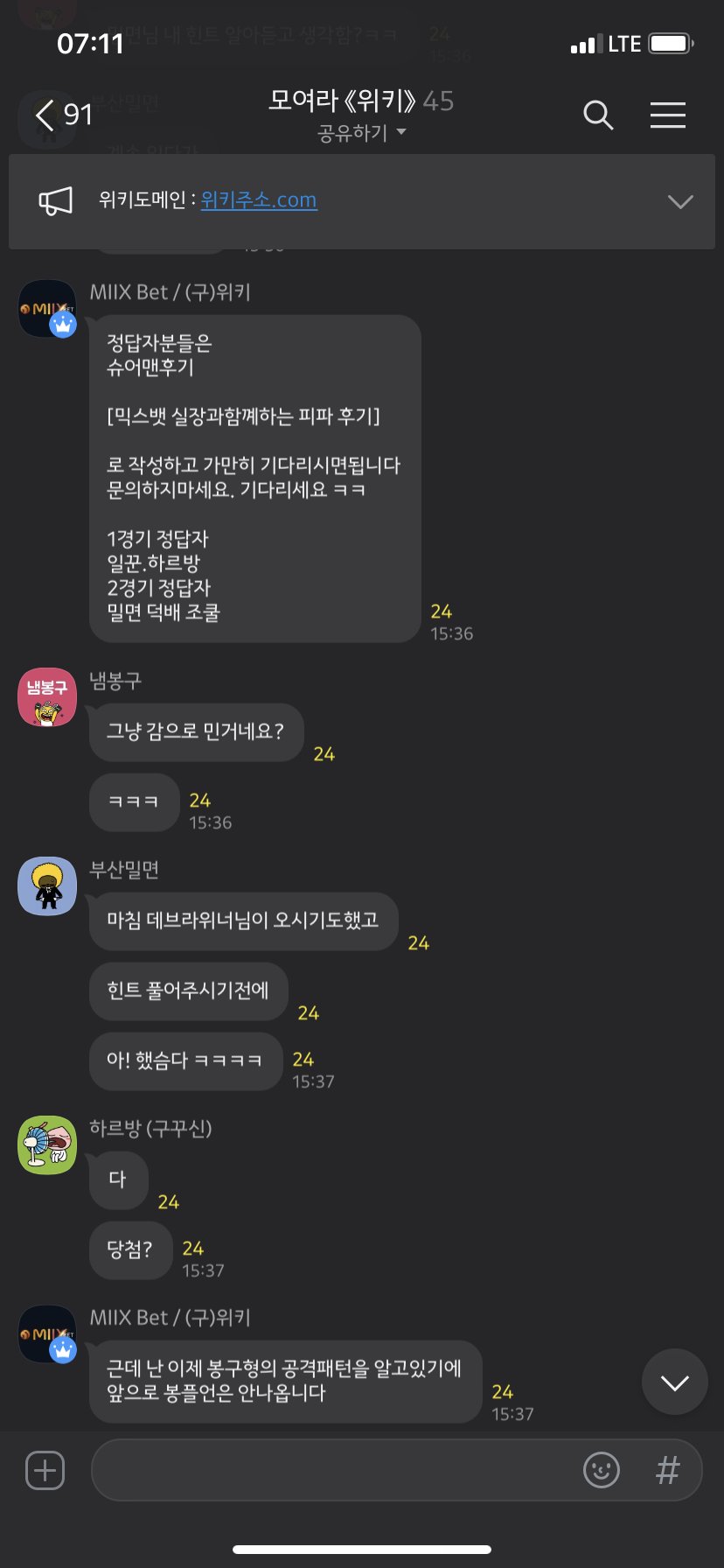Search within this chat room
The width and height of the screenshot is (724, 1568).
click(598, 115)
